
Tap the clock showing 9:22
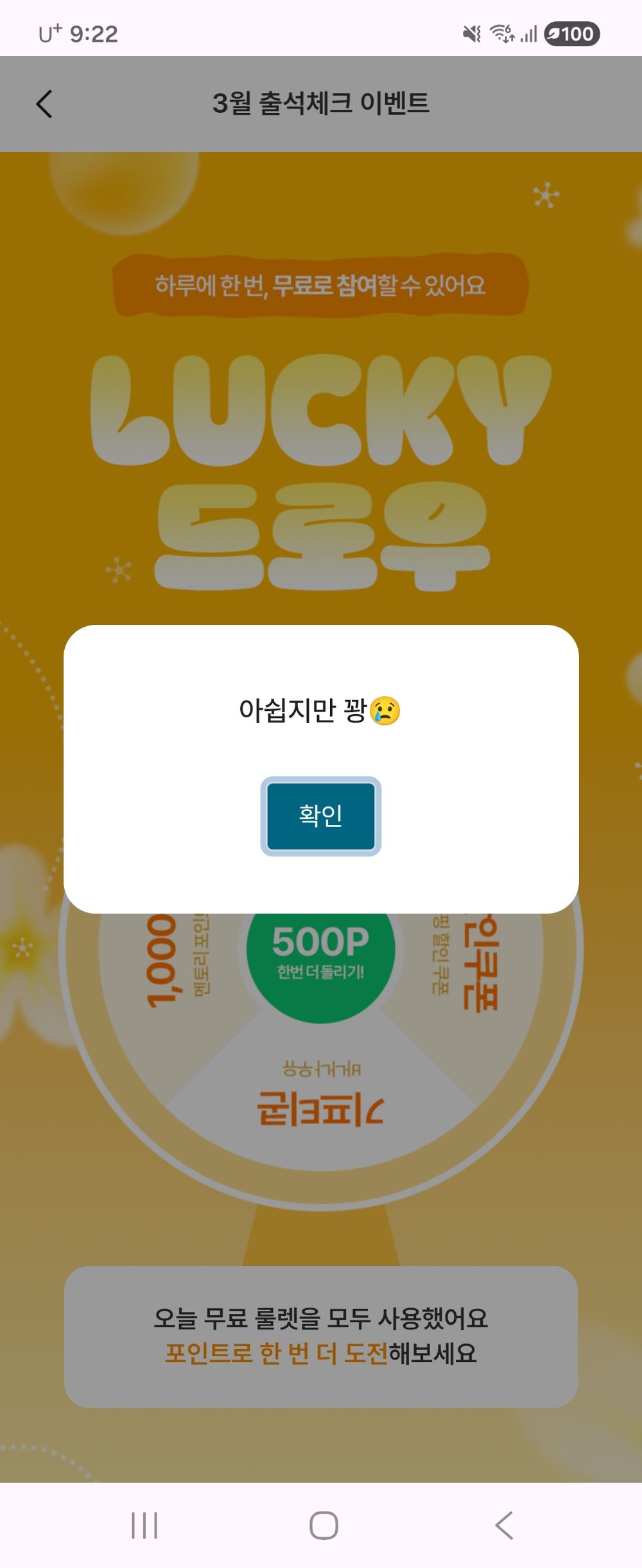click(94, 35)
